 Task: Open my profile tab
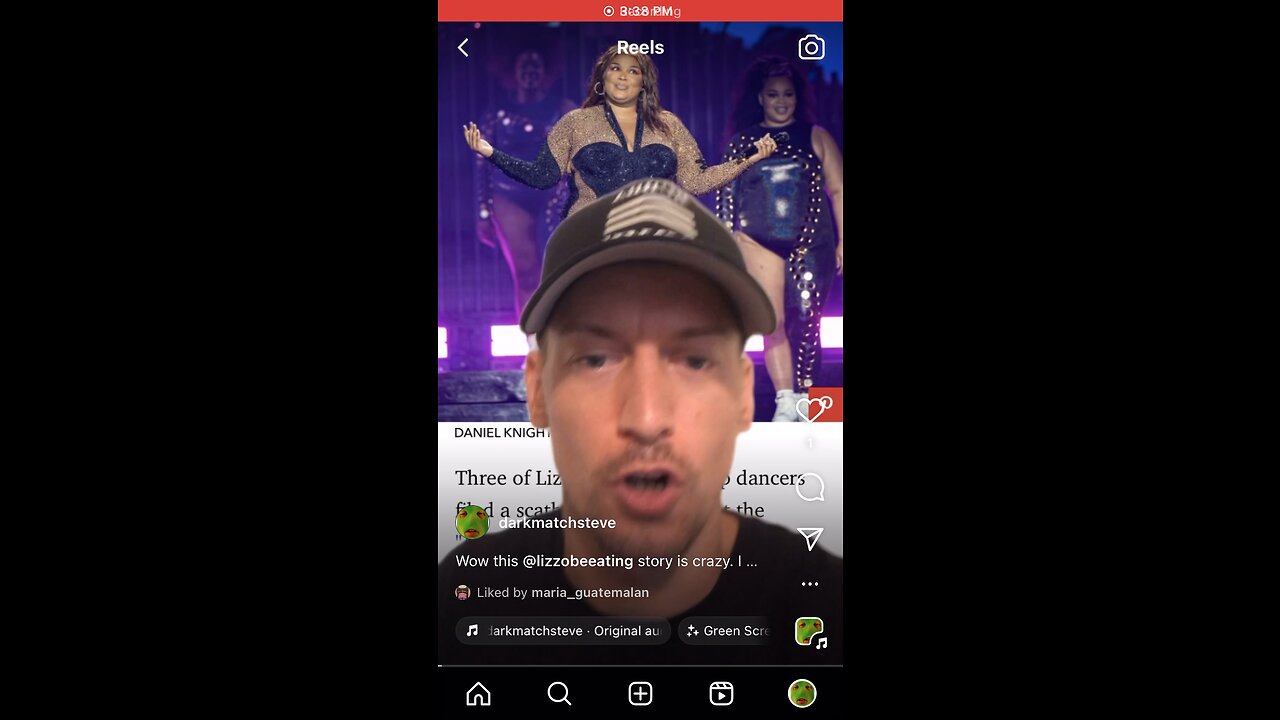coord(802,694)
